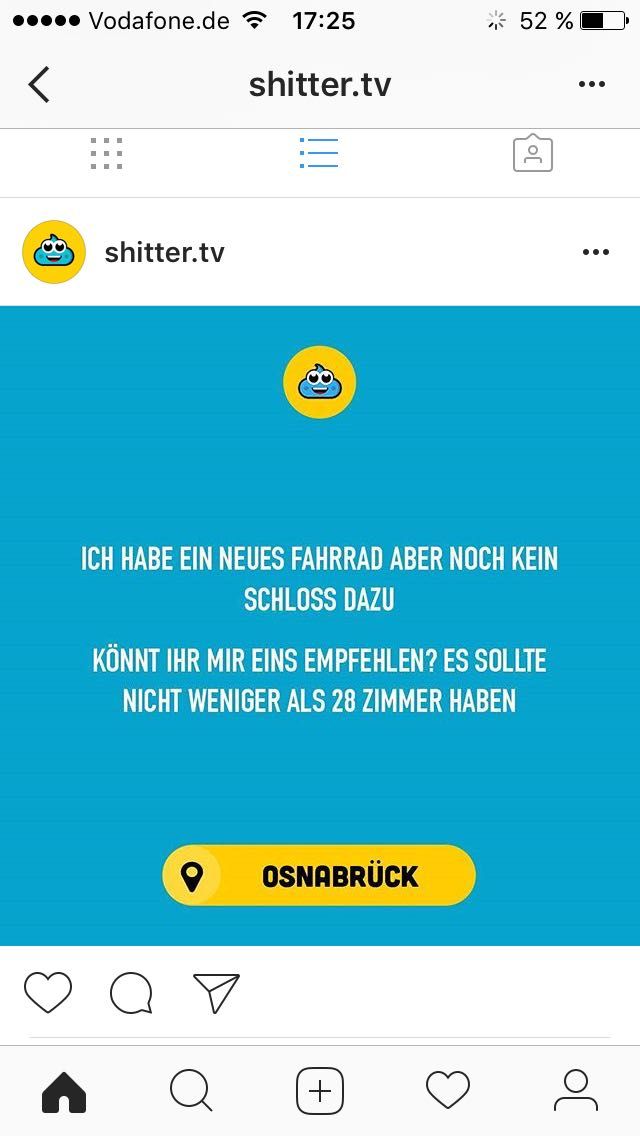Open profile options menu in header
Screen dimensions: 640x1136
(592, 85)
